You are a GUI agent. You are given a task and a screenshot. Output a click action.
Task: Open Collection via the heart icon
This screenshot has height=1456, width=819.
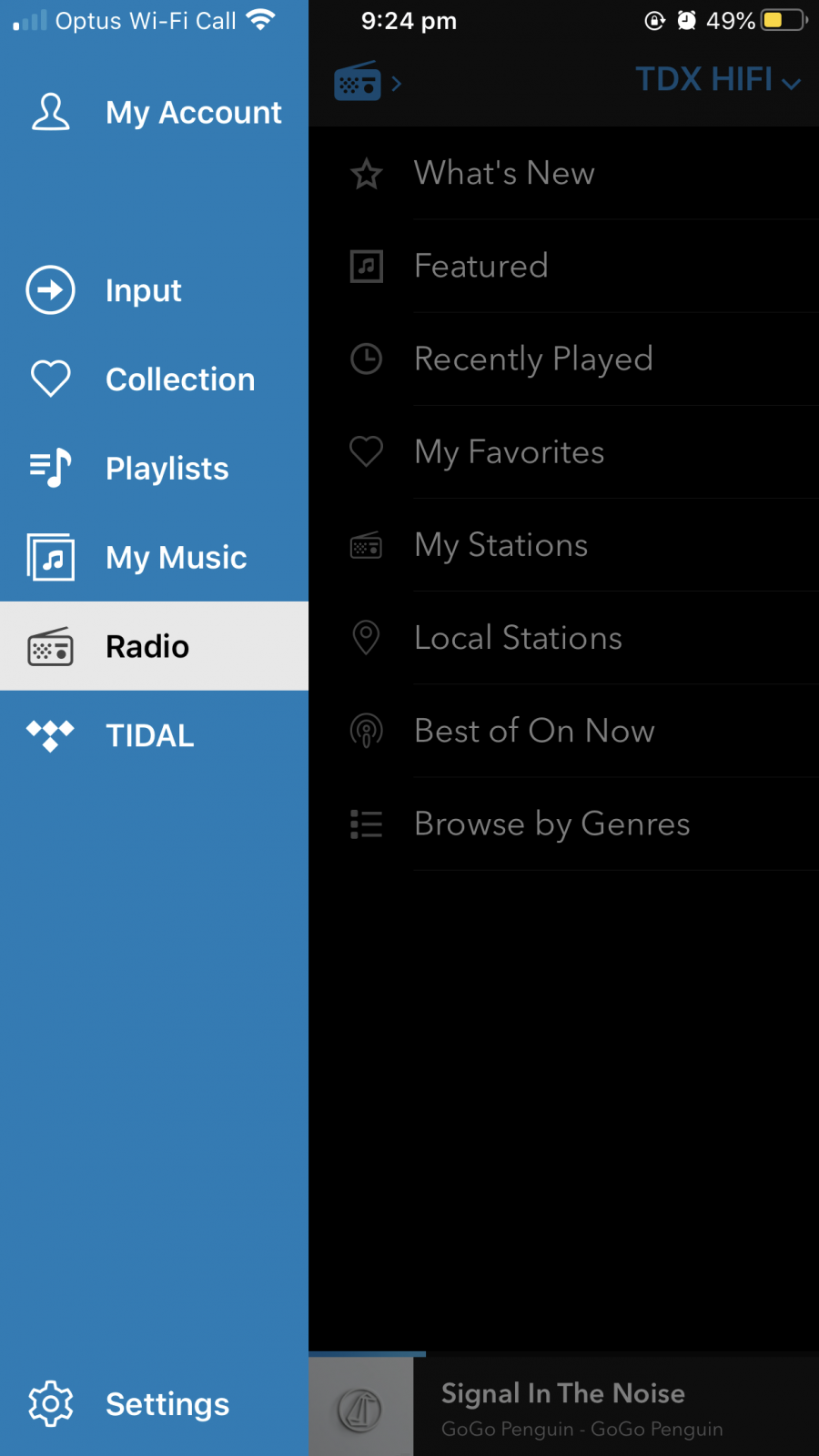[x=50, y=379]
